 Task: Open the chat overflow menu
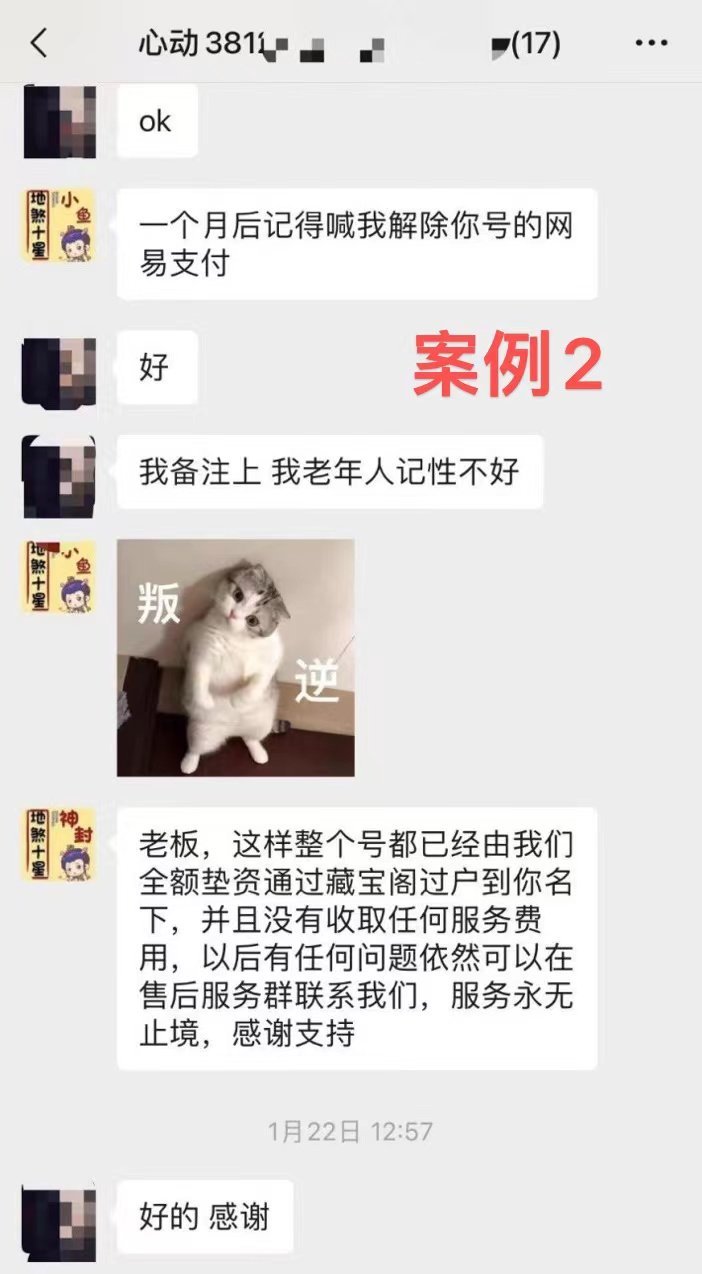click(651, 44)
